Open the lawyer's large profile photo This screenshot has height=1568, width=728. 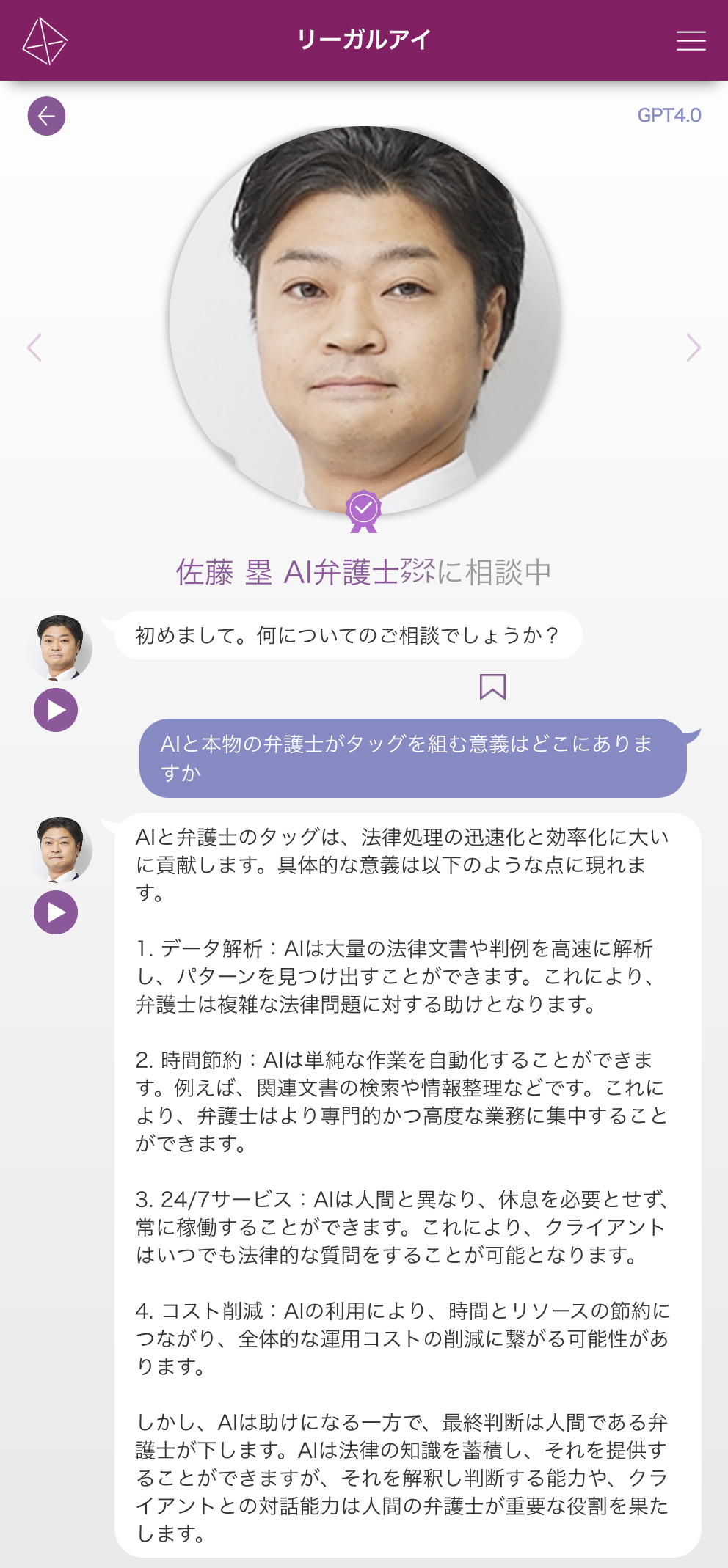coord(364,320)
